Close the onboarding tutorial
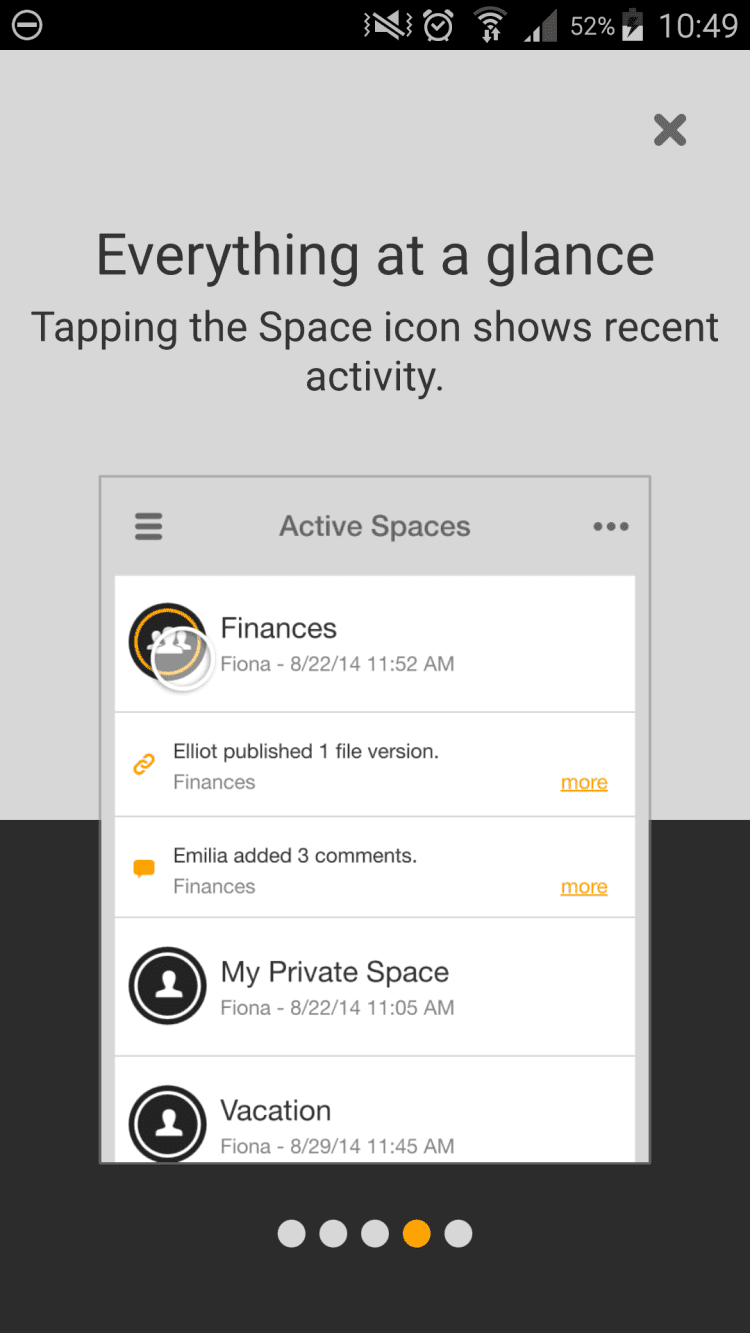 coord(669,130)
